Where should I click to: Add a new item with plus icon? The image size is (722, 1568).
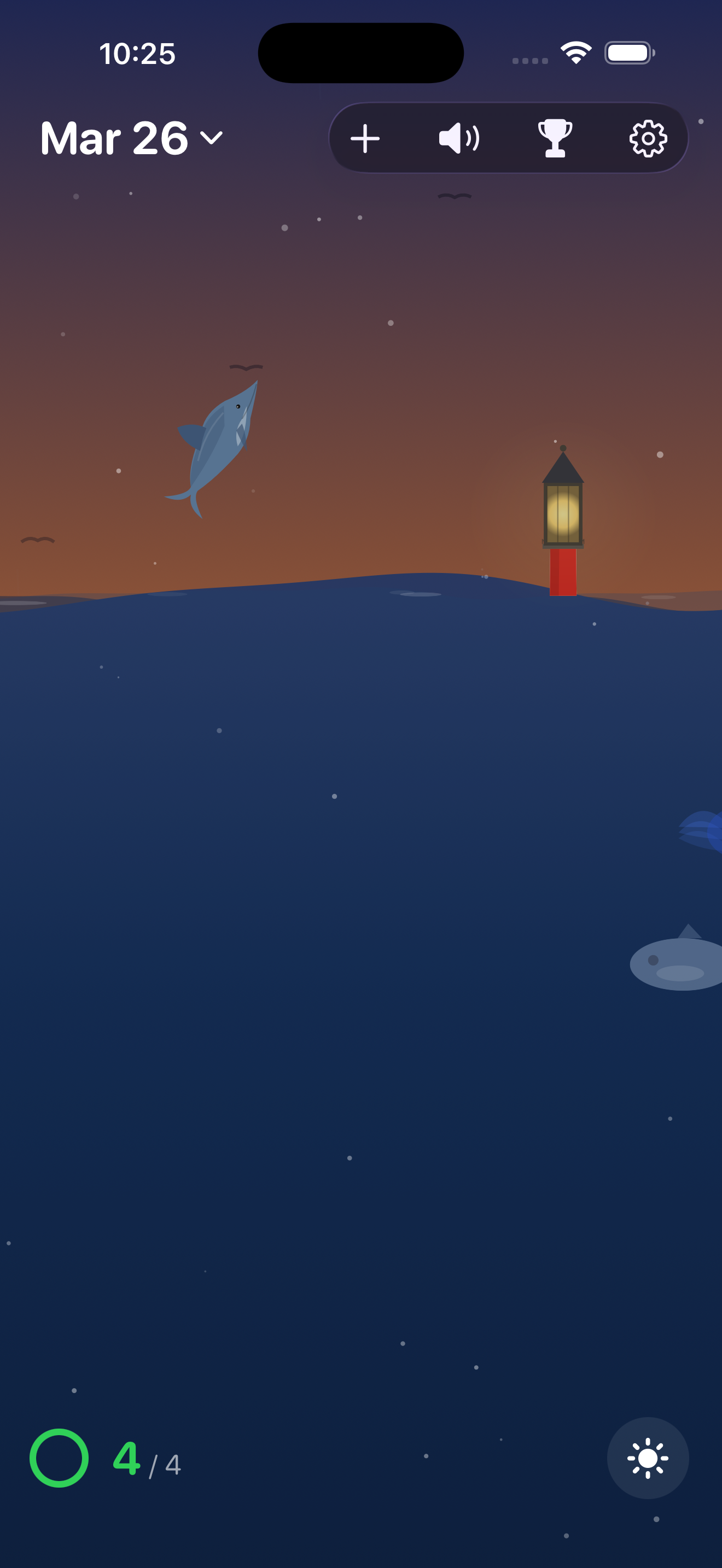pos(365,138)
